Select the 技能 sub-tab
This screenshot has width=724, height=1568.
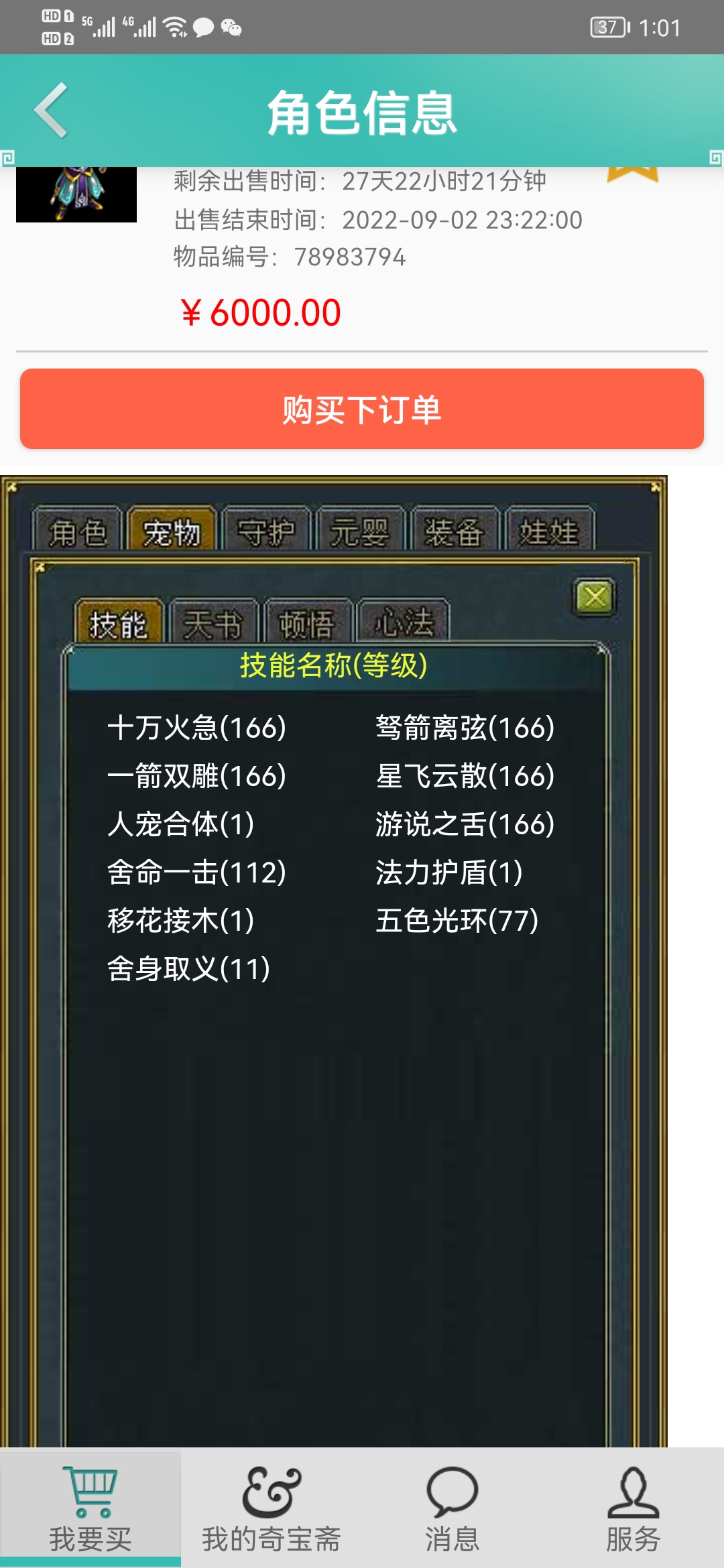(x=119, y=623)
